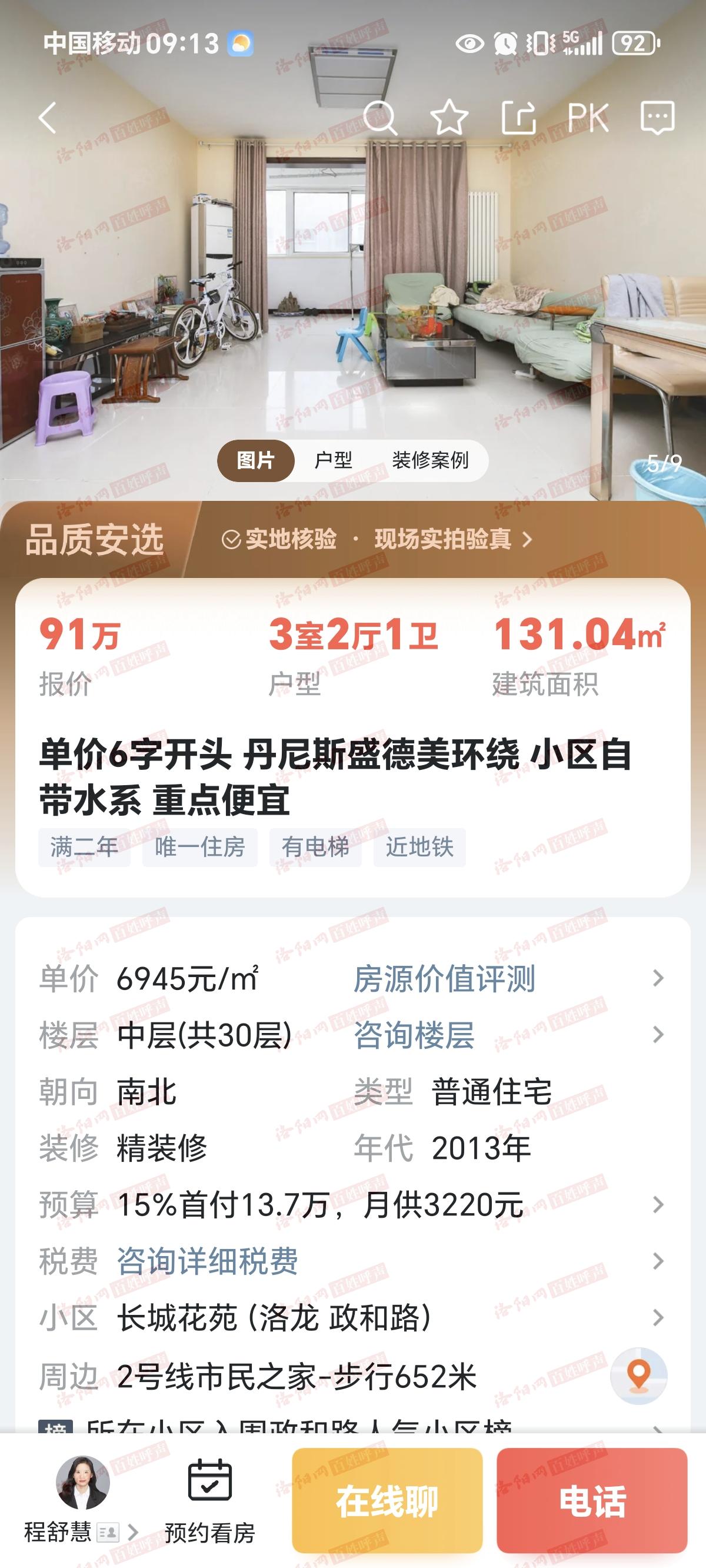Go back using the top arrow
The width and height of the screenshot is (706, 1568).
(48, 118)
